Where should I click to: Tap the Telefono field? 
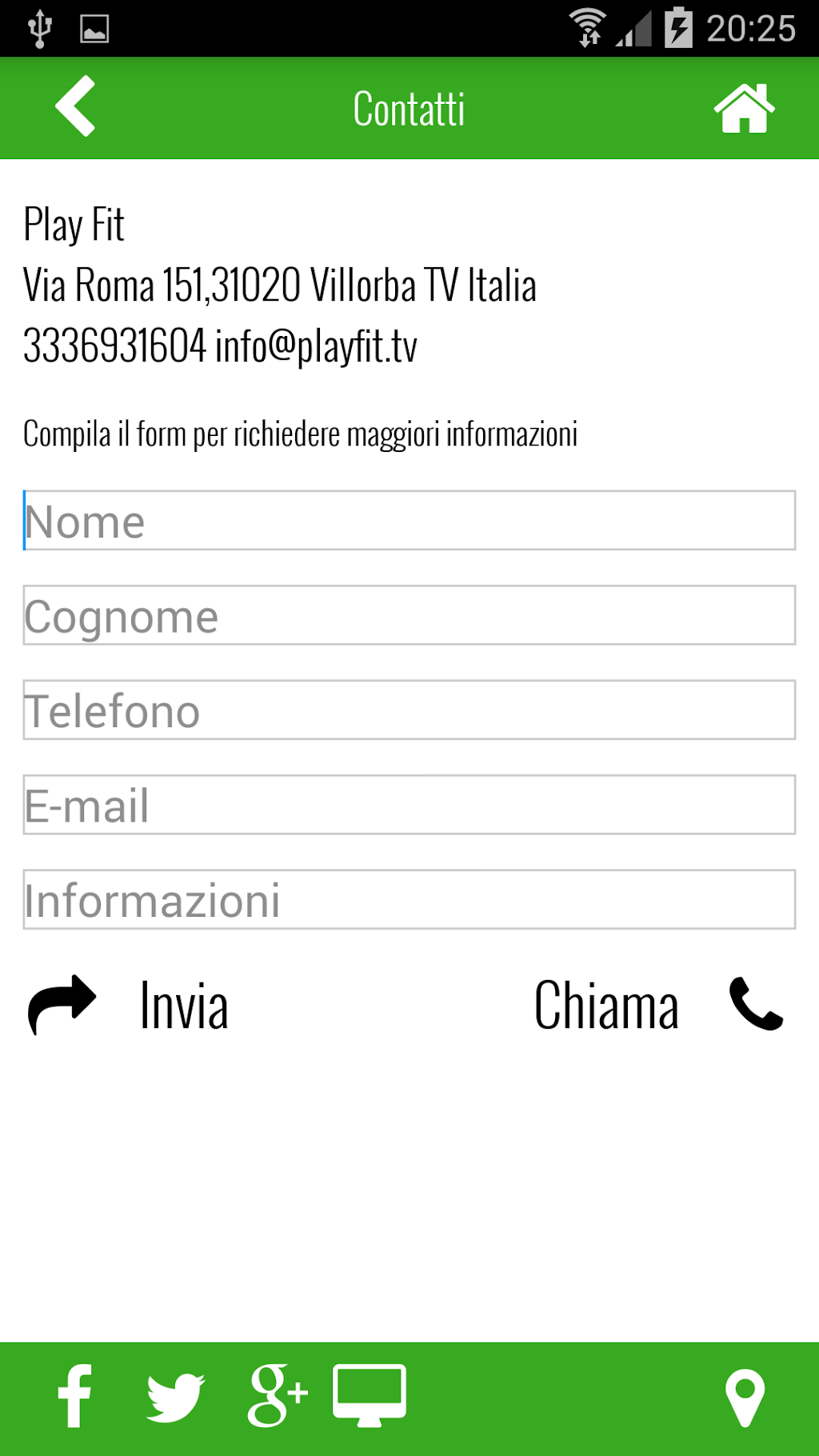(409, 710)
